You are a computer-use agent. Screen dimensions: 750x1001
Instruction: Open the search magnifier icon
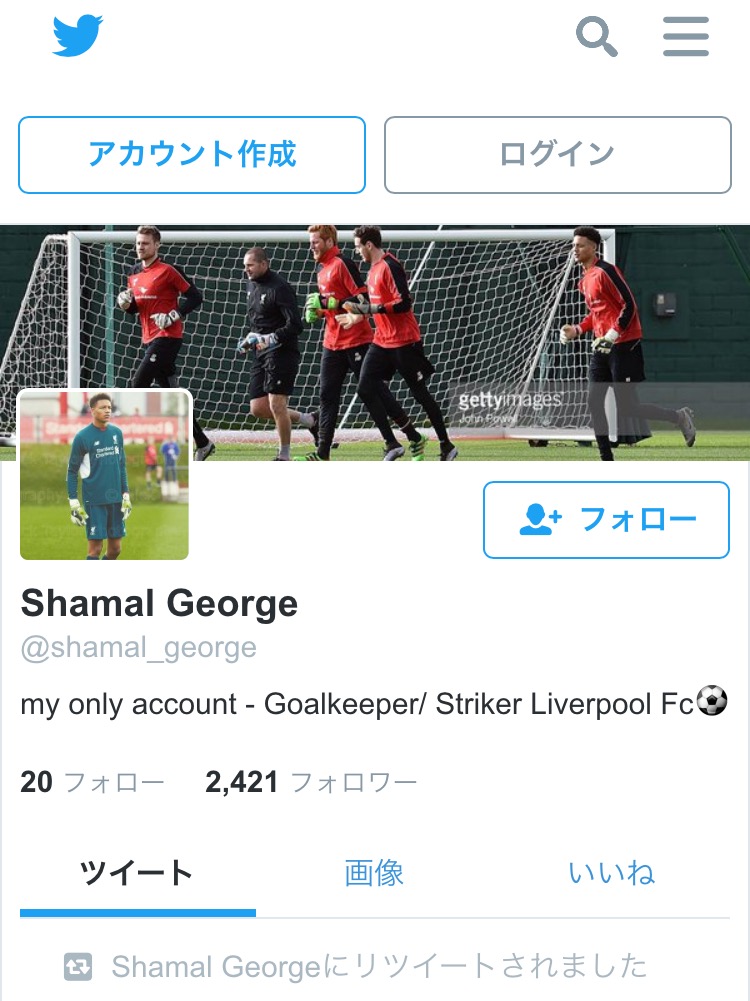coord(596,38)
